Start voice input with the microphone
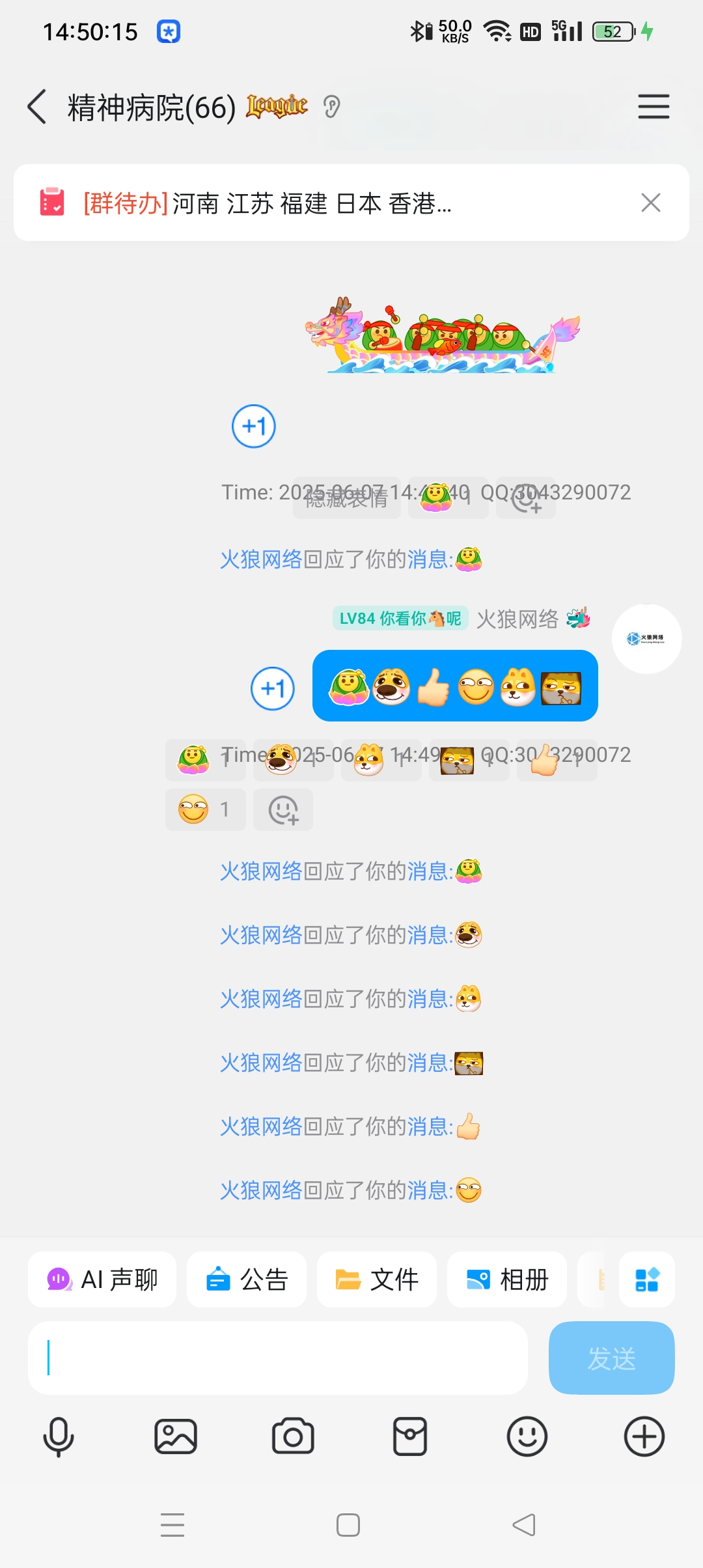The width and height of the screenshot is (703, 1568). tap(59, 1436)
